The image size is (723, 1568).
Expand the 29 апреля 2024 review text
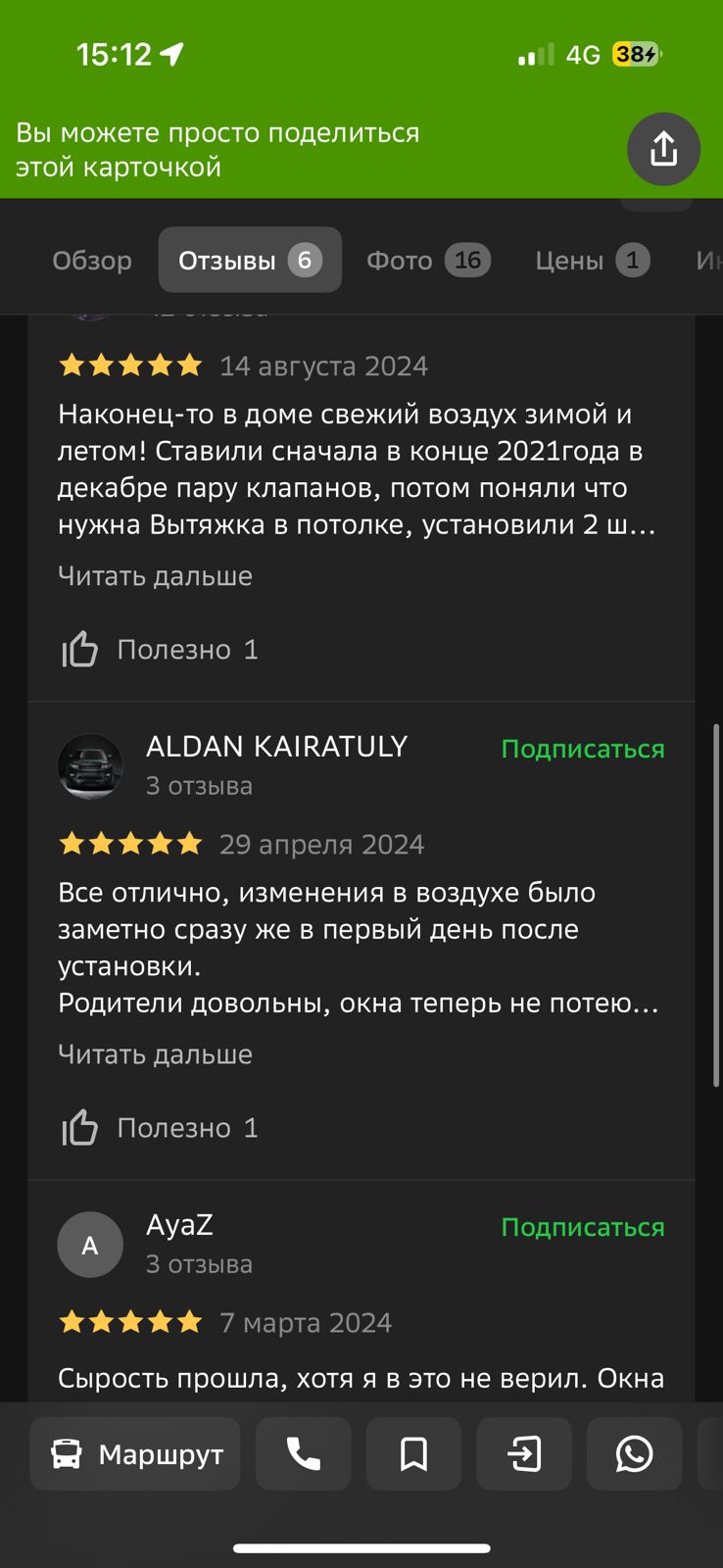point(155,1054)
